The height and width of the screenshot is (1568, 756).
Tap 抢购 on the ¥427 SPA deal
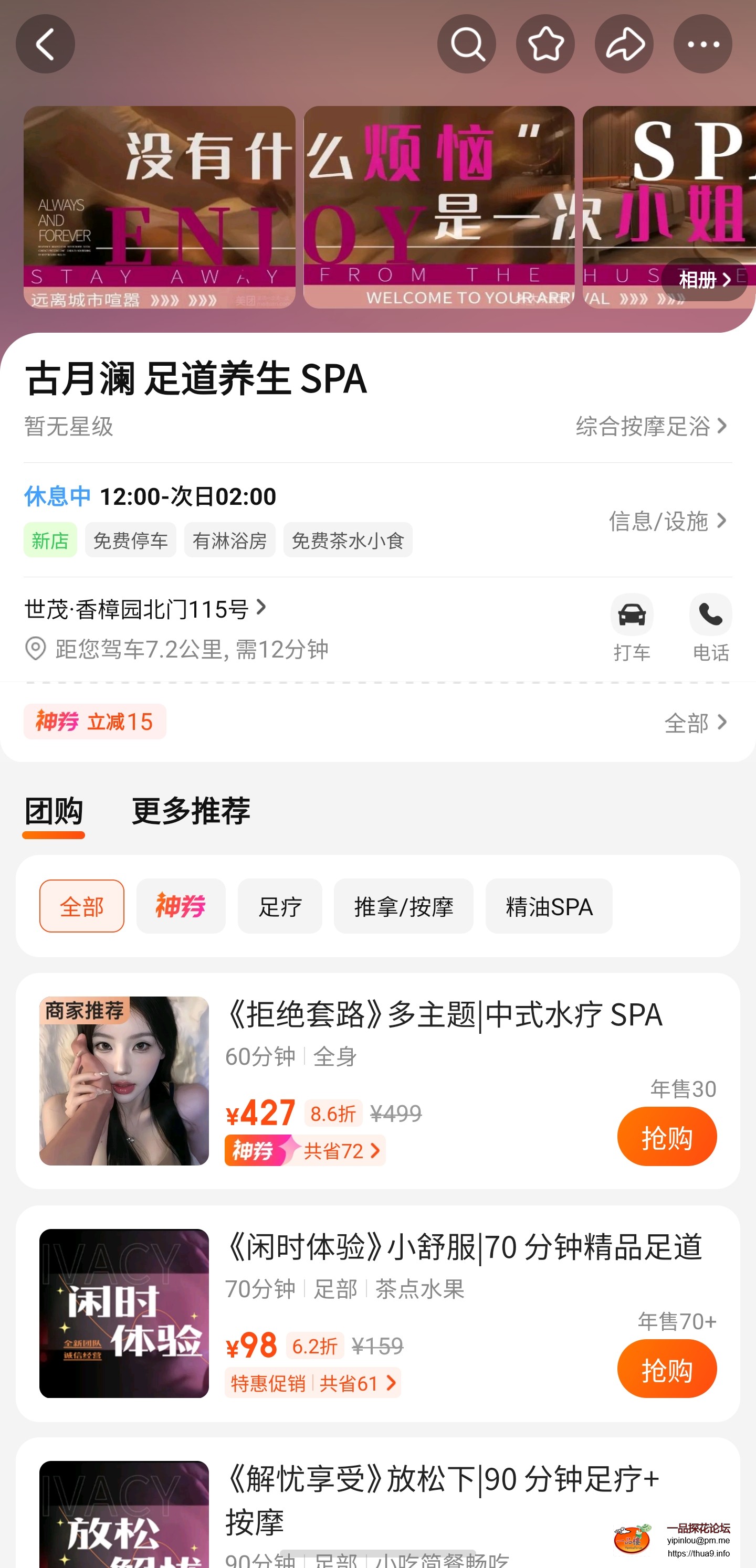(x=667, y=1136)
